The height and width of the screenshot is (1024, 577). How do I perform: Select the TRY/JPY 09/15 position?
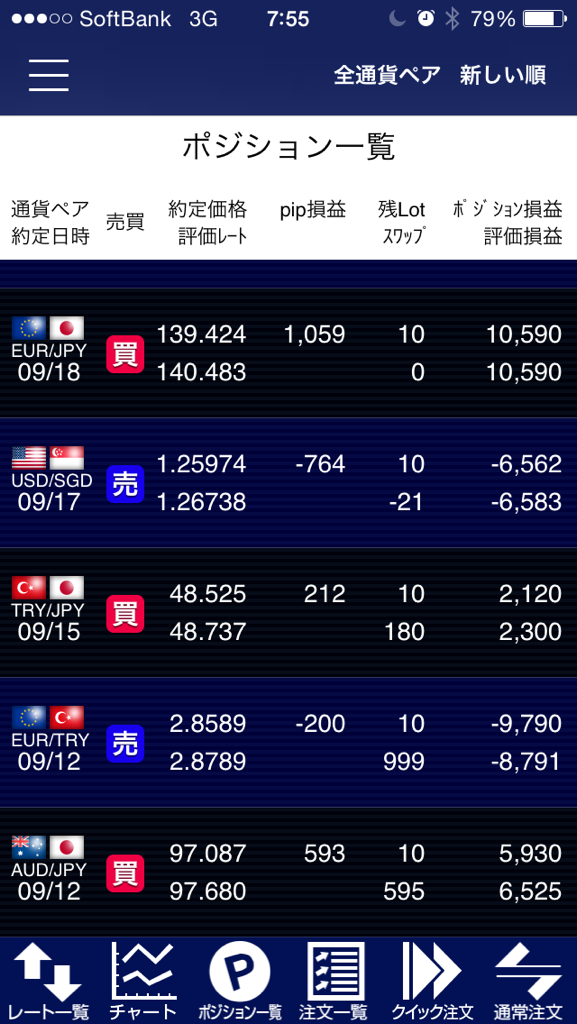[288, 613]
